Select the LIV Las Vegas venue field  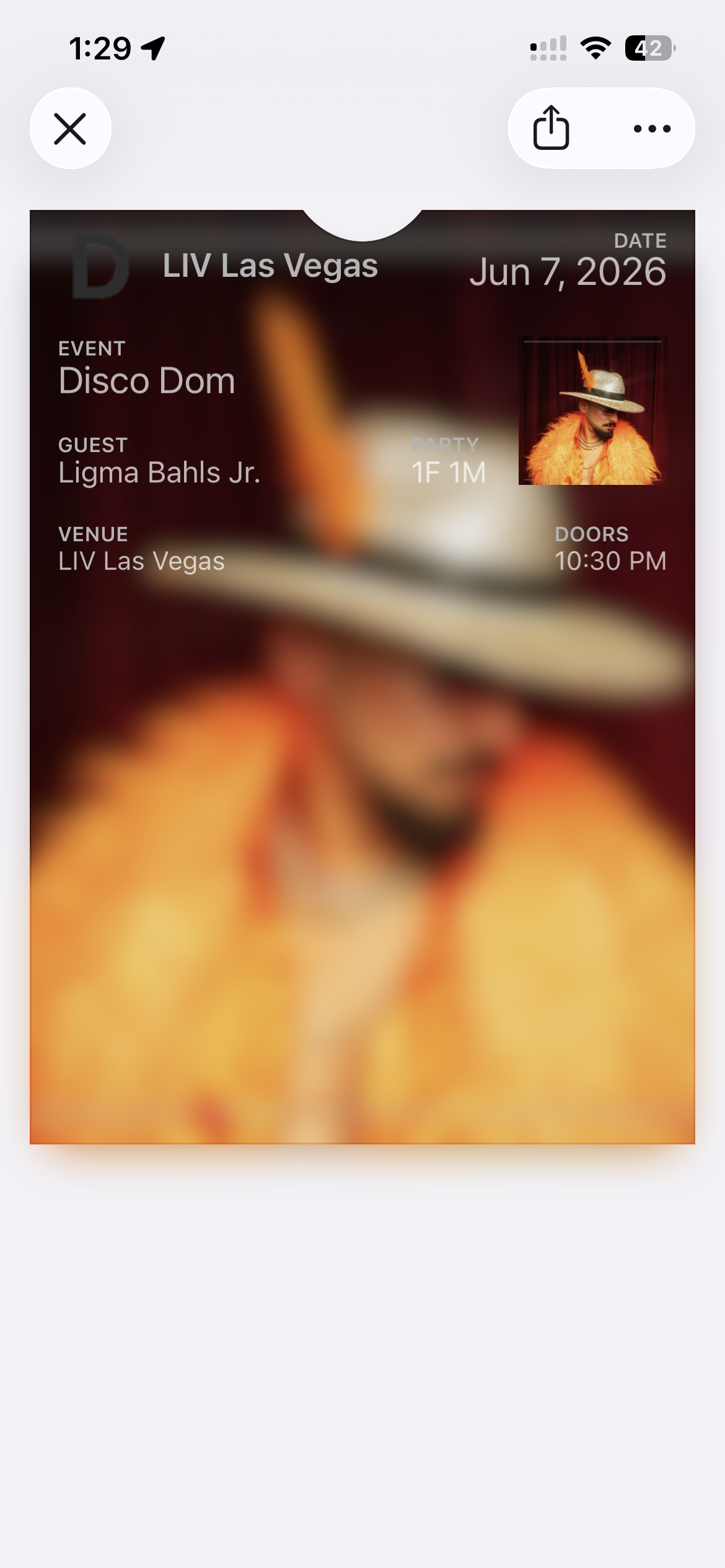(141, 561)
